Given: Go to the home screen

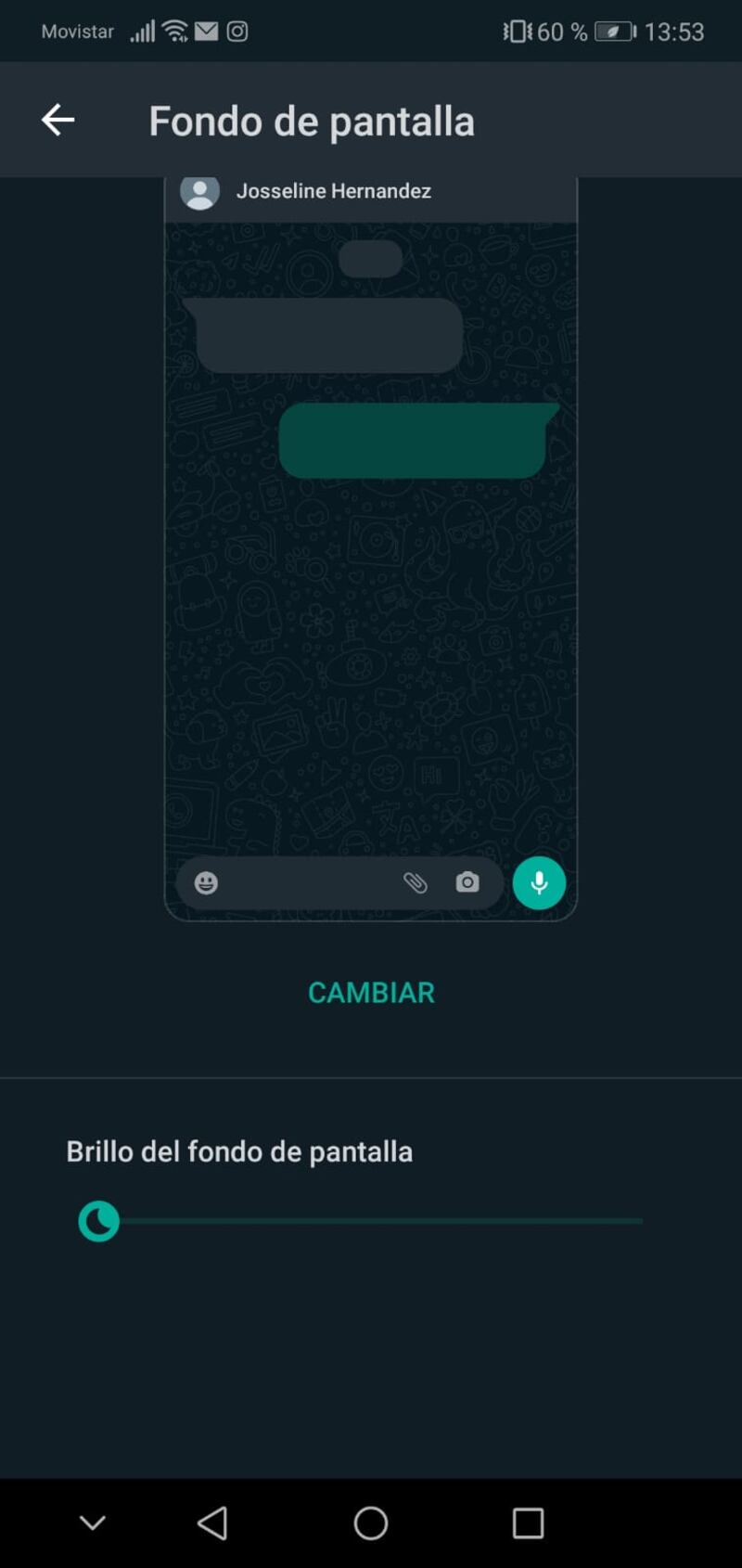Looking at the screenshot, I should 371,1523.
